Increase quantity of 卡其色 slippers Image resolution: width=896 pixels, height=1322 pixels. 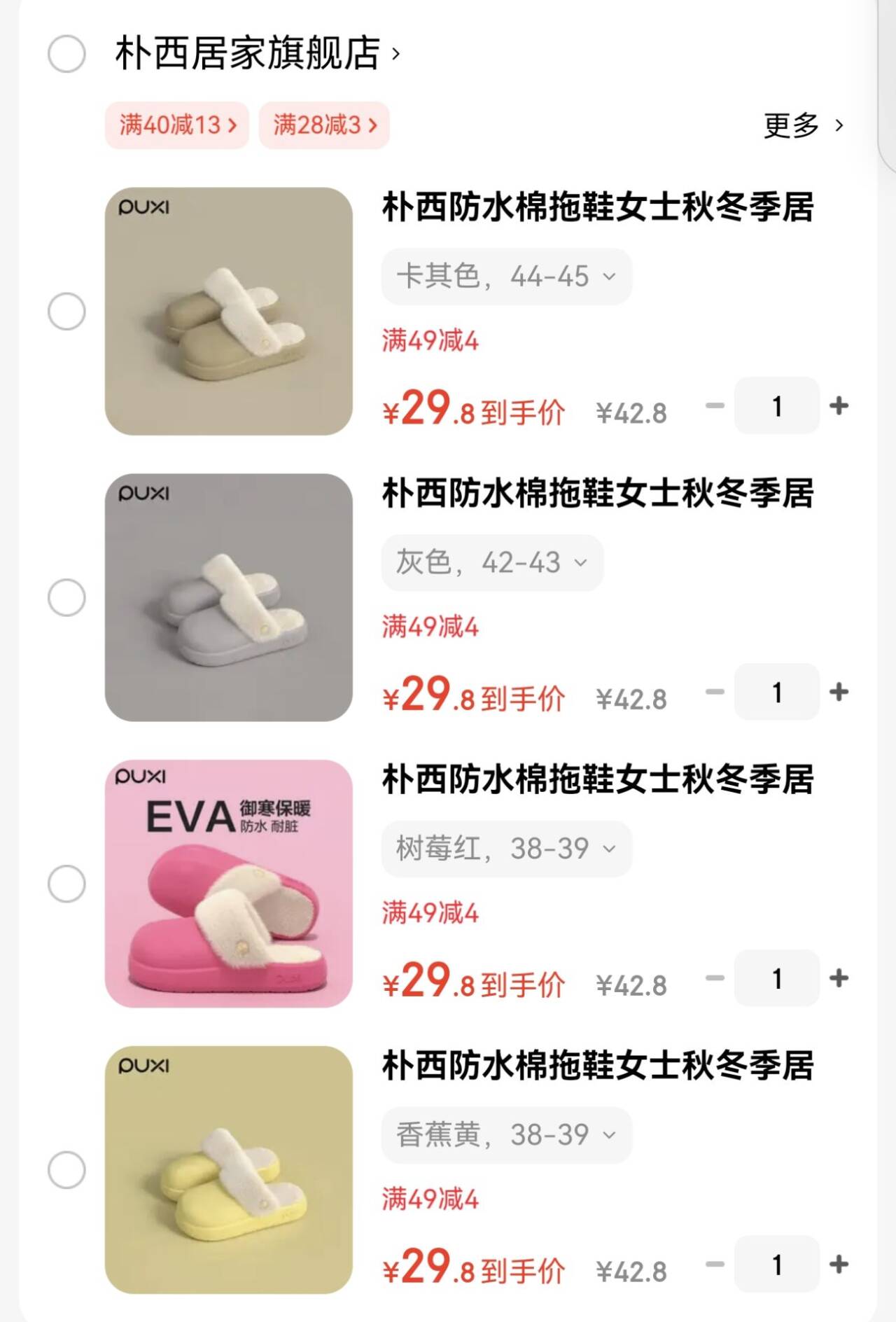(839, 405)
